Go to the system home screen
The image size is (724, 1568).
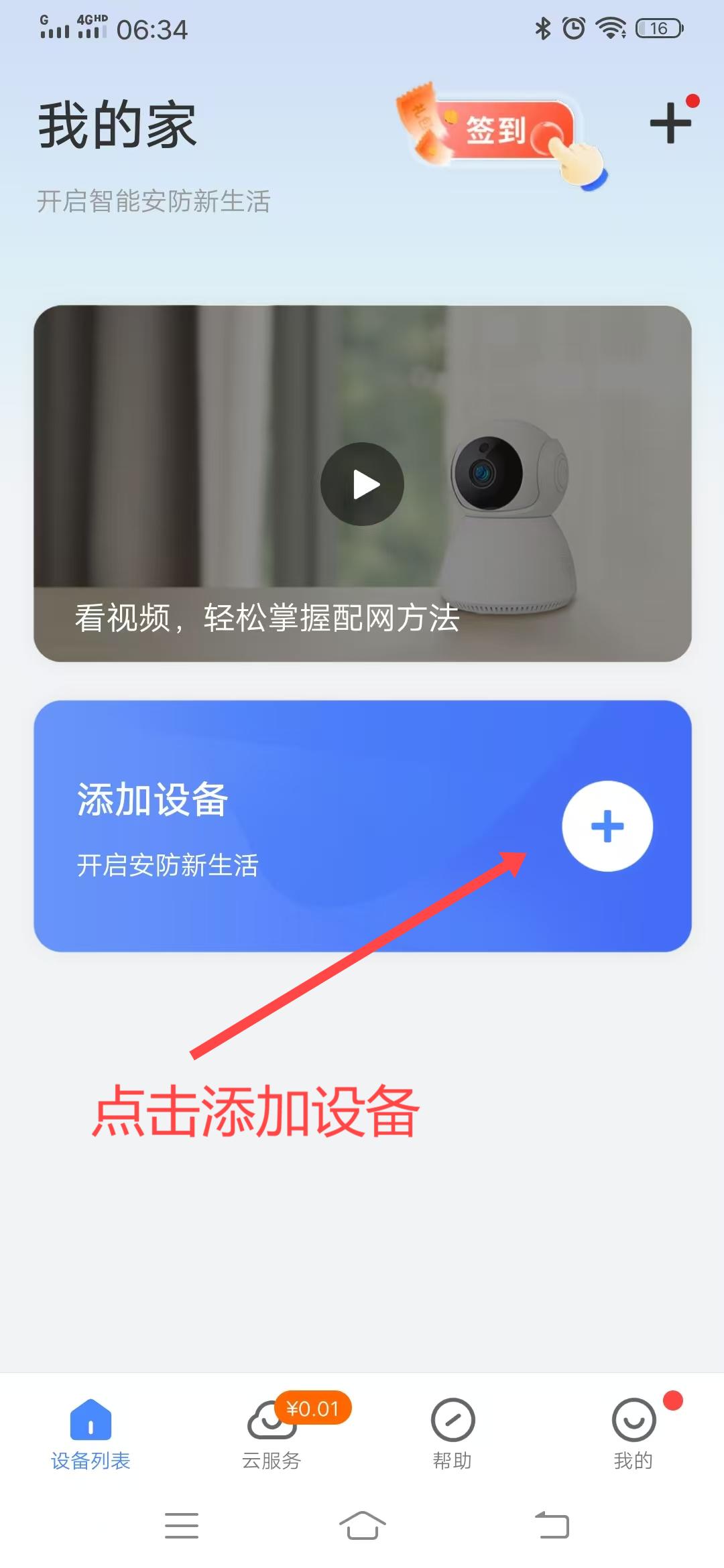362,1525
